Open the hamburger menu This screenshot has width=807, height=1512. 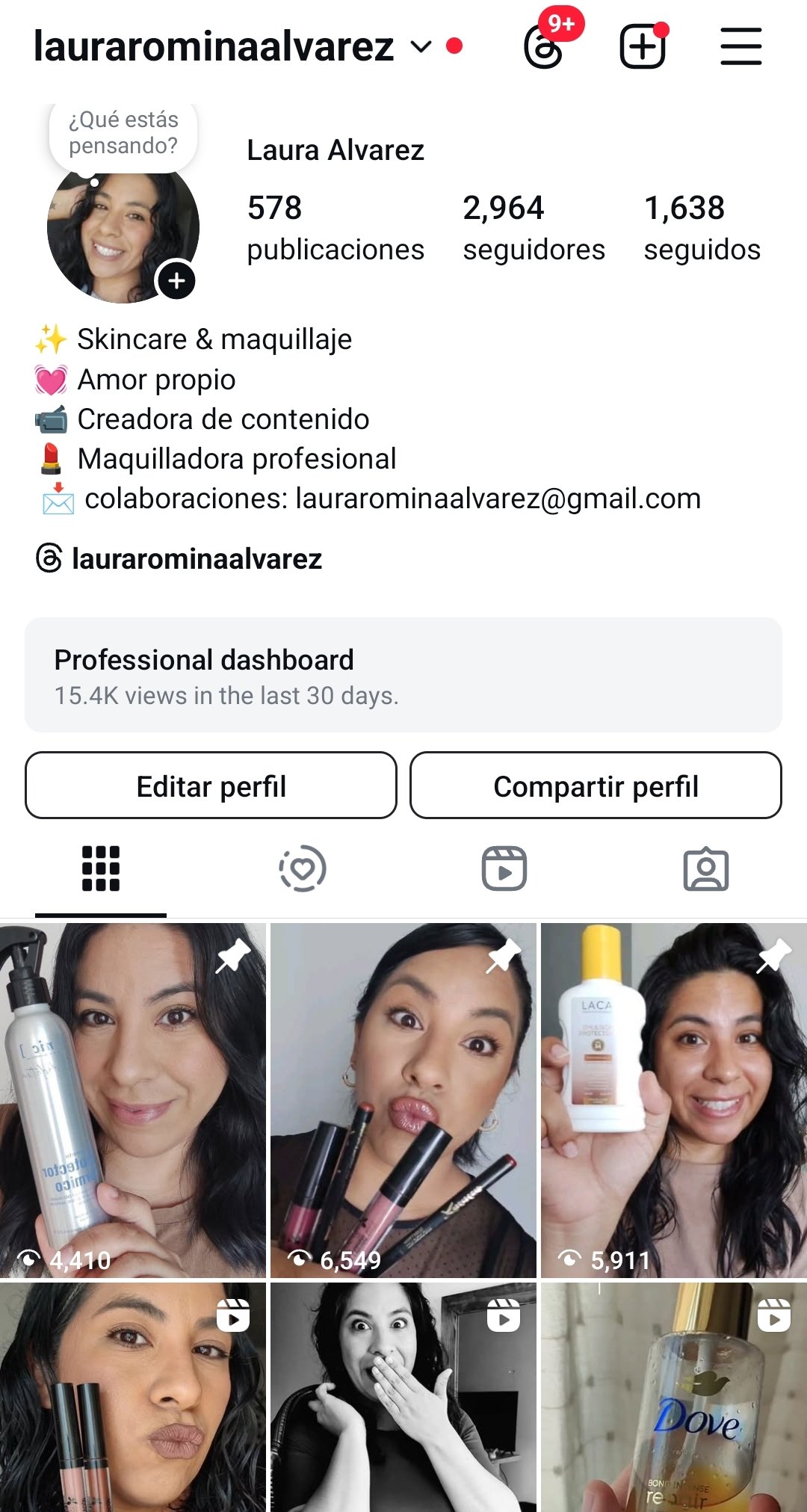[740, 46]
